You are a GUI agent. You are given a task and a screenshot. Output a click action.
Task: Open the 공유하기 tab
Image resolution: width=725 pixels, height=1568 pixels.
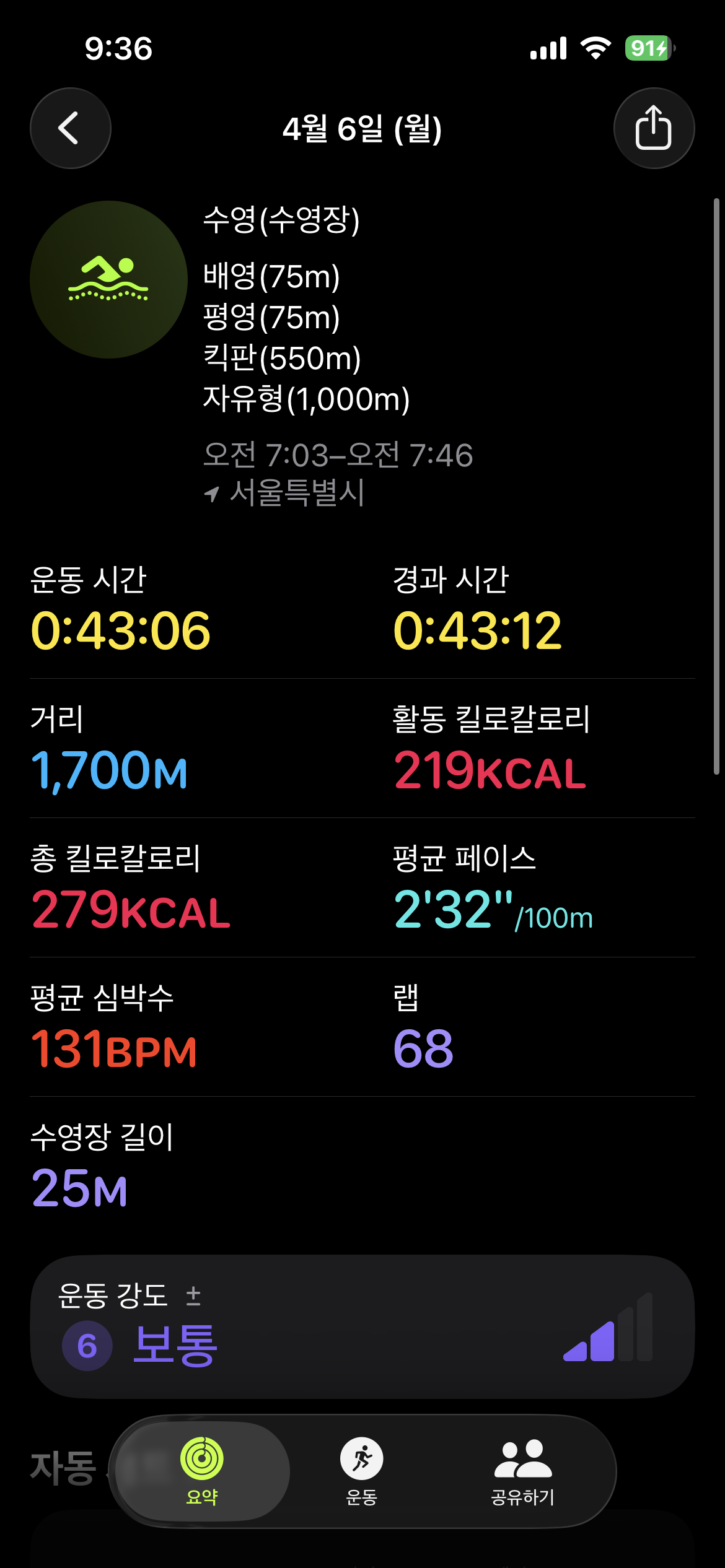(x=522, y=1471)
